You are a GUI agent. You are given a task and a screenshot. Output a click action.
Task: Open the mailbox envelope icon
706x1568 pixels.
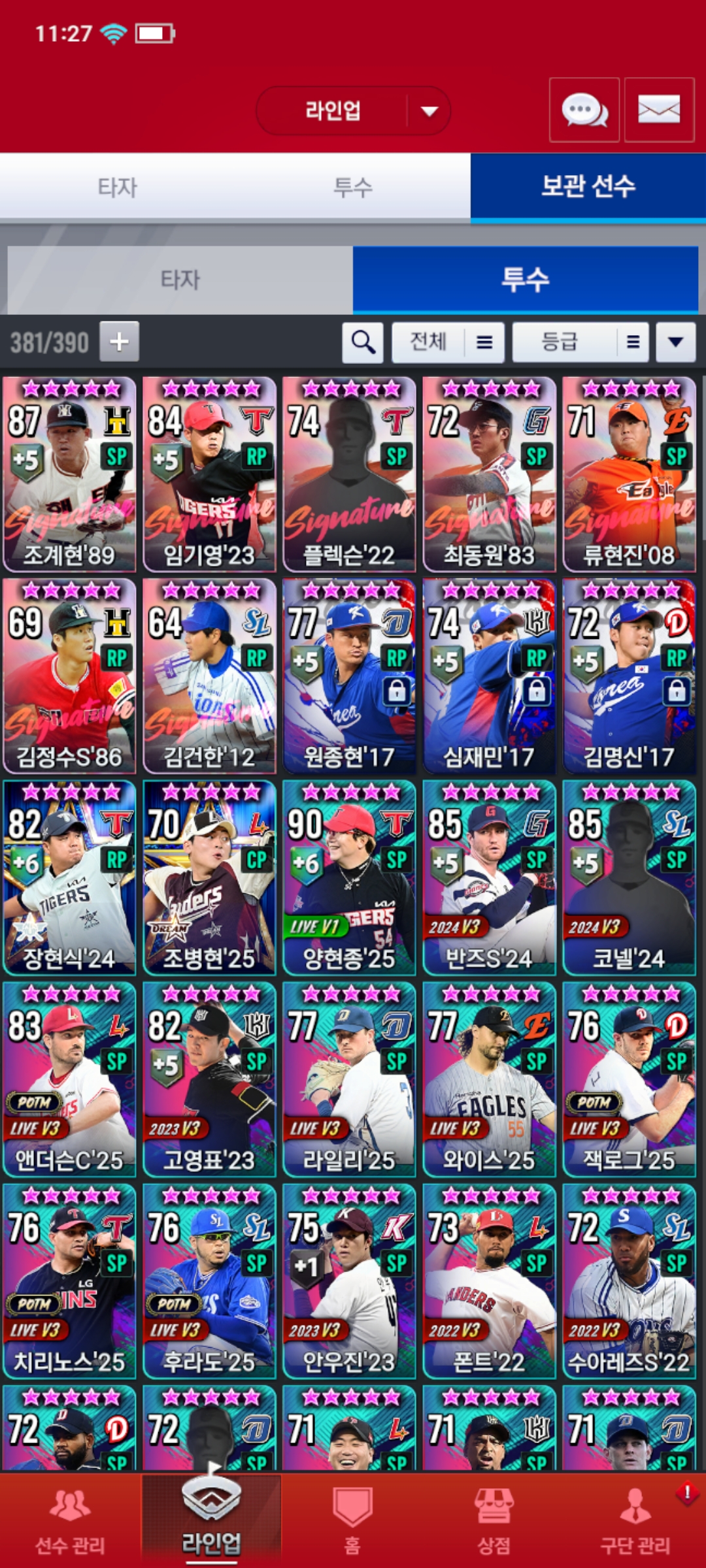[659, 110]
